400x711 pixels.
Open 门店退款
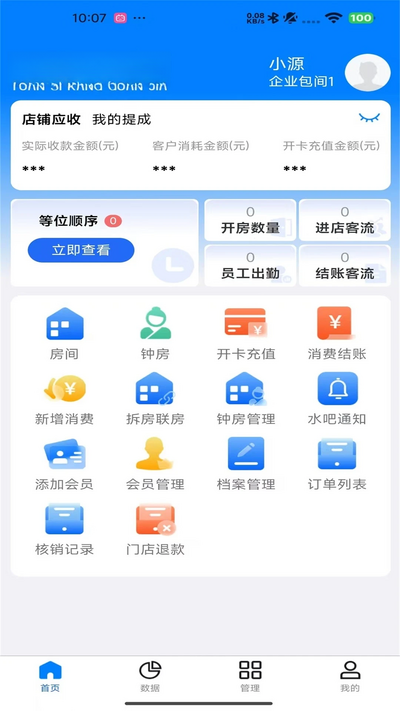pos(155,530)
